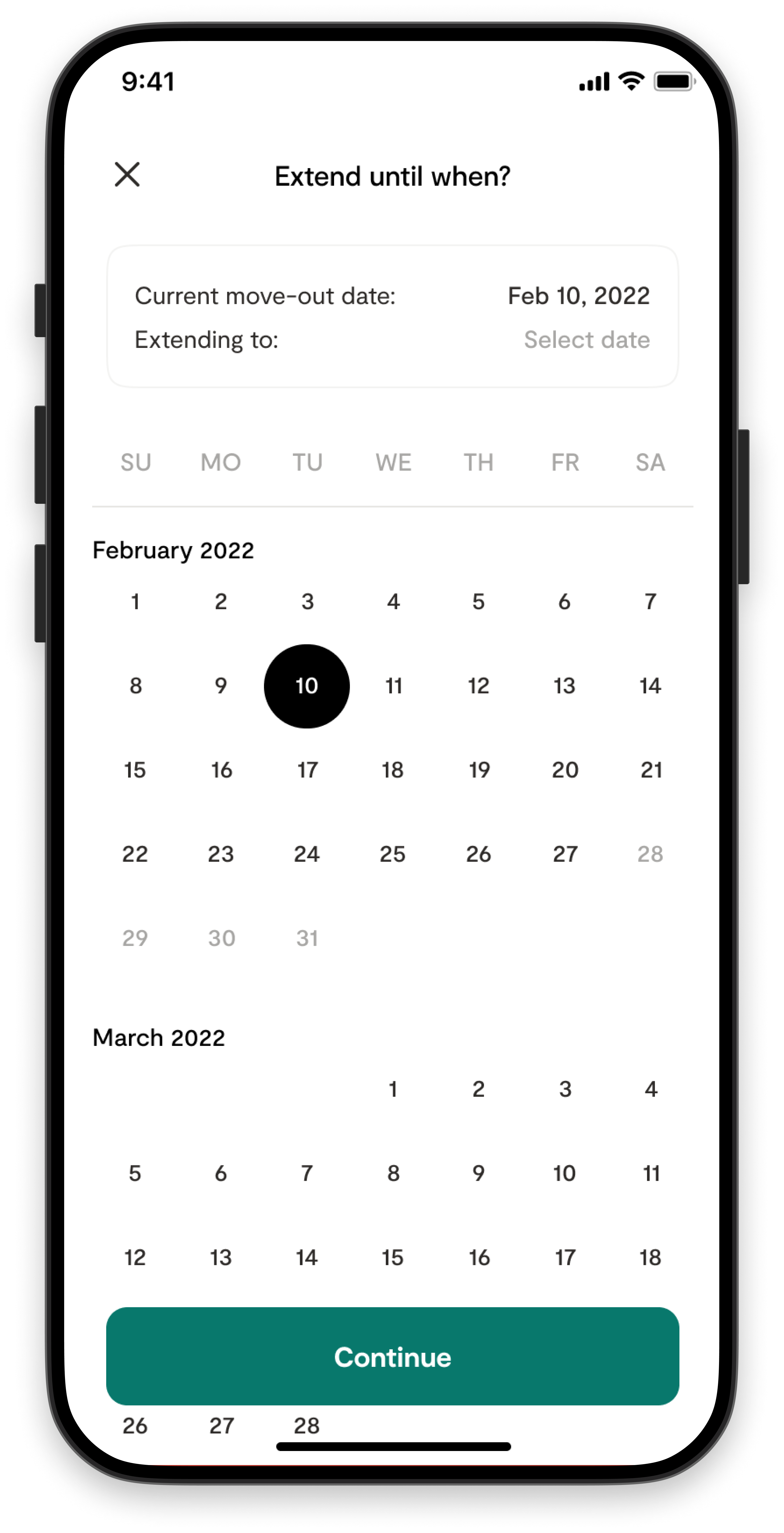Select February 25 in the calendar
The height and width of the screenshot is (1533, 784).
coord(393,854)
